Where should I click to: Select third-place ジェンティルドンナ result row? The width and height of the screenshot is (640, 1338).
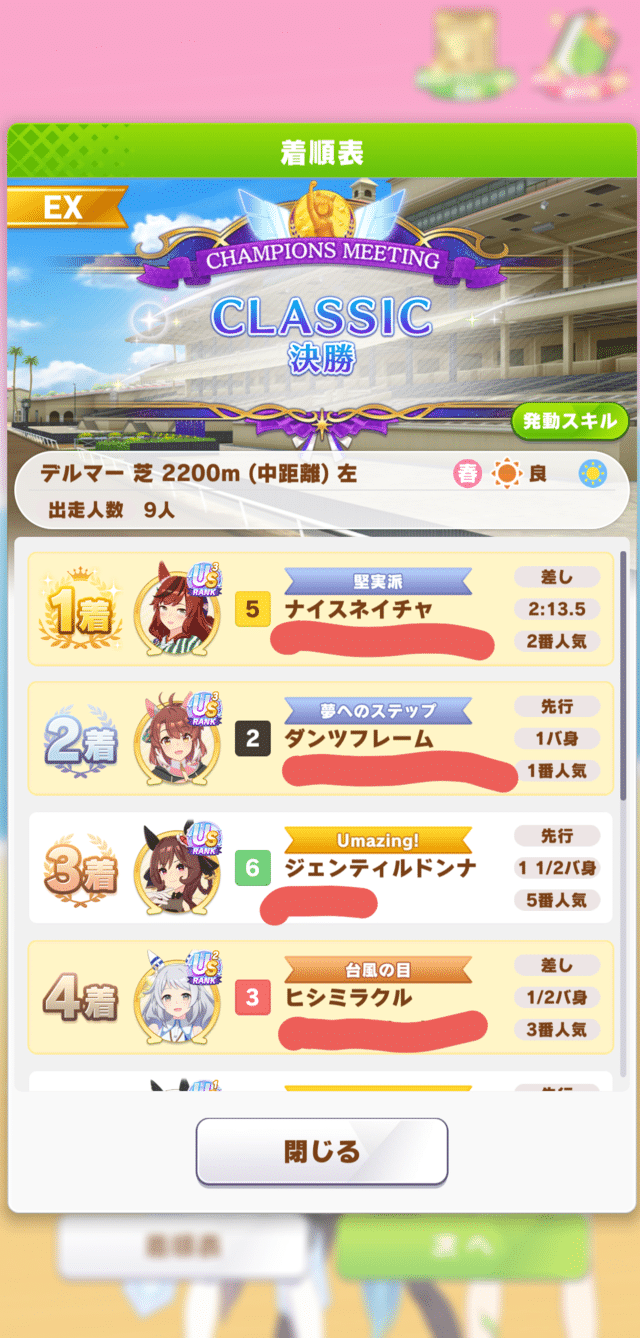(320, 867)
